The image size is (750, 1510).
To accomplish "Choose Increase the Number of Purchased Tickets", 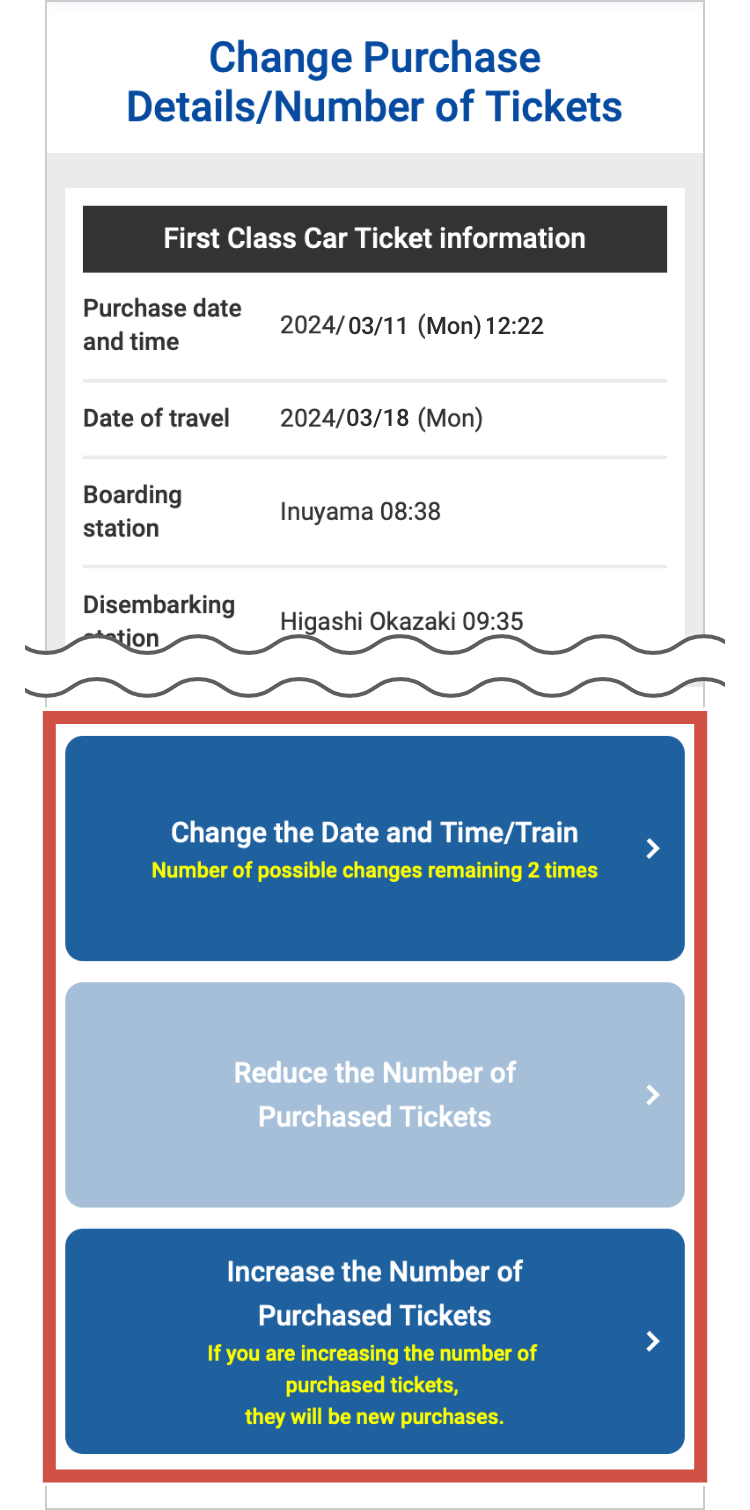I will tap(374, 1340).
